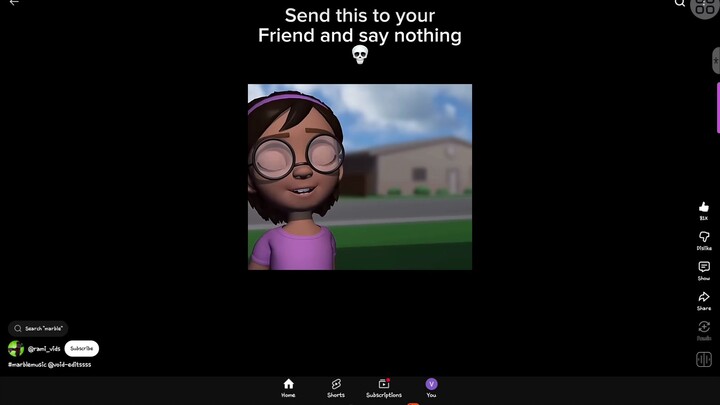Go to the You tab
The width and height of the screenshot is (720, 405).
click(x=431, y=387)
